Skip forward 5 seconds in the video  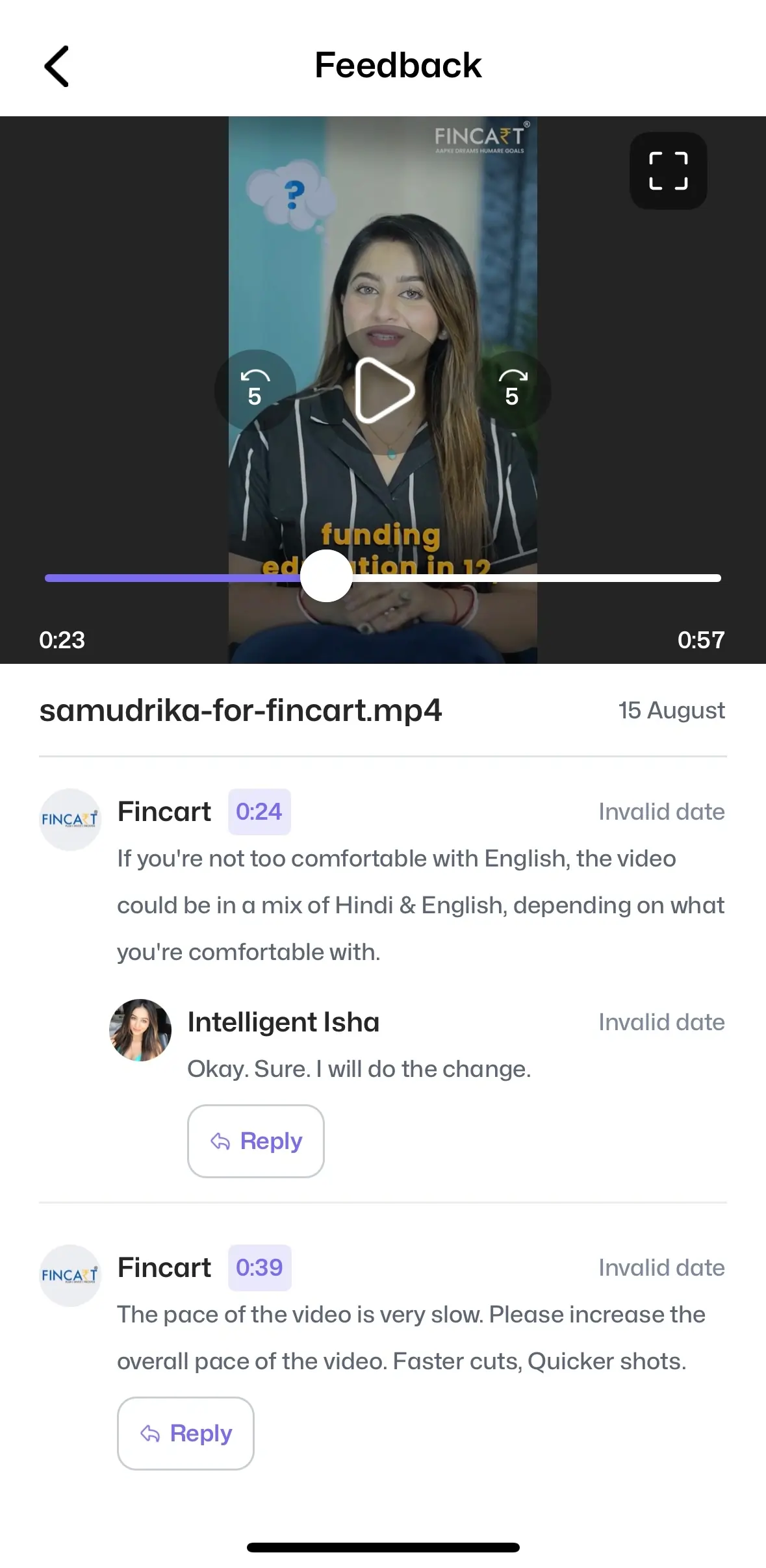[x=512, y=390]
